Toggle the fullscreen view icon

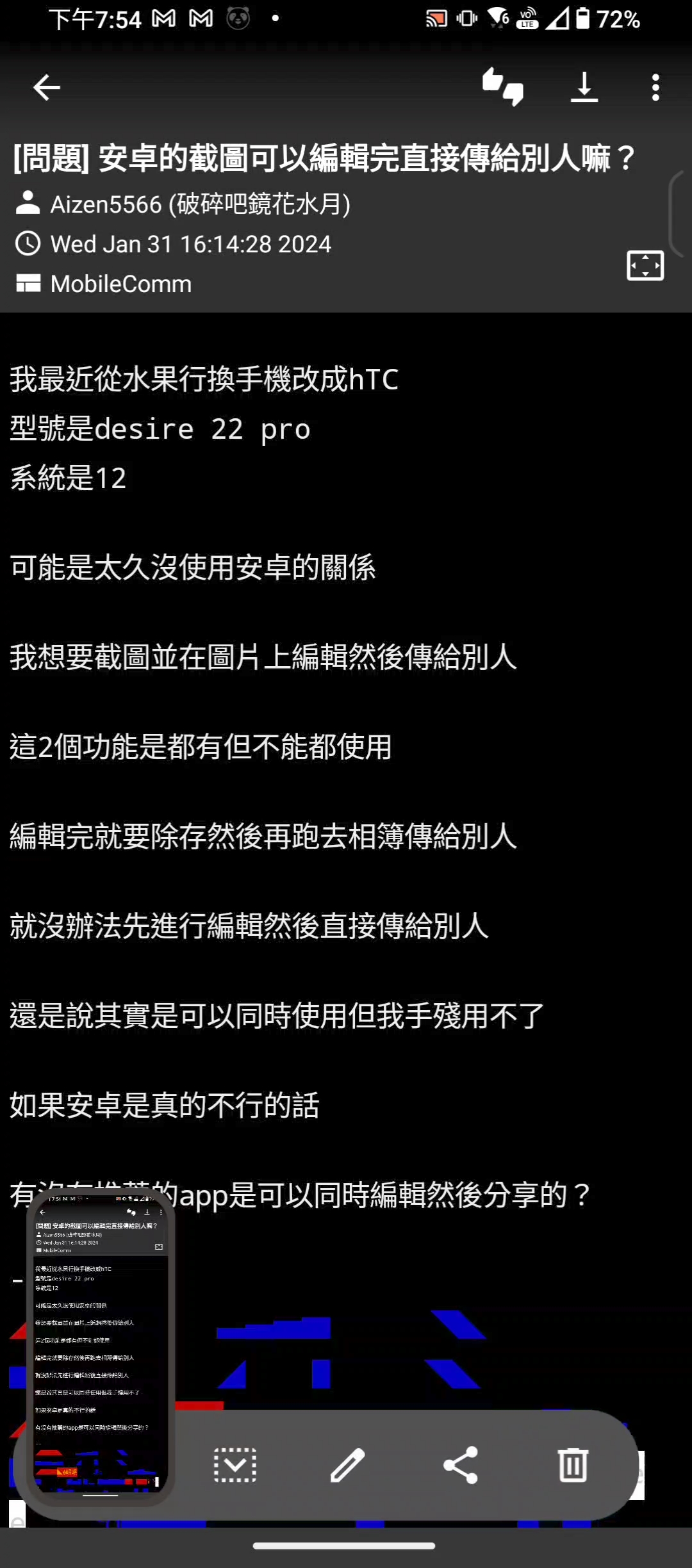click(645, 265)
